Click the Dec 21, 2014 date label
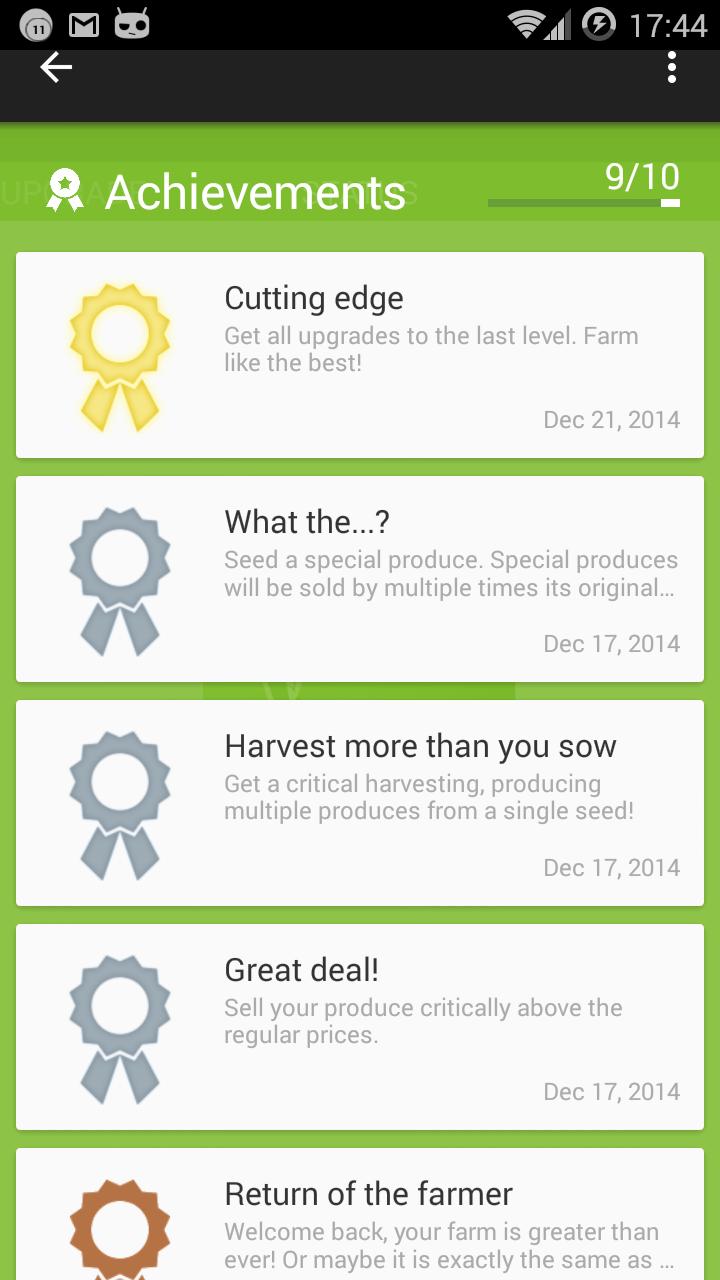This screenshot has height=1280, width=720. [611, 420]
